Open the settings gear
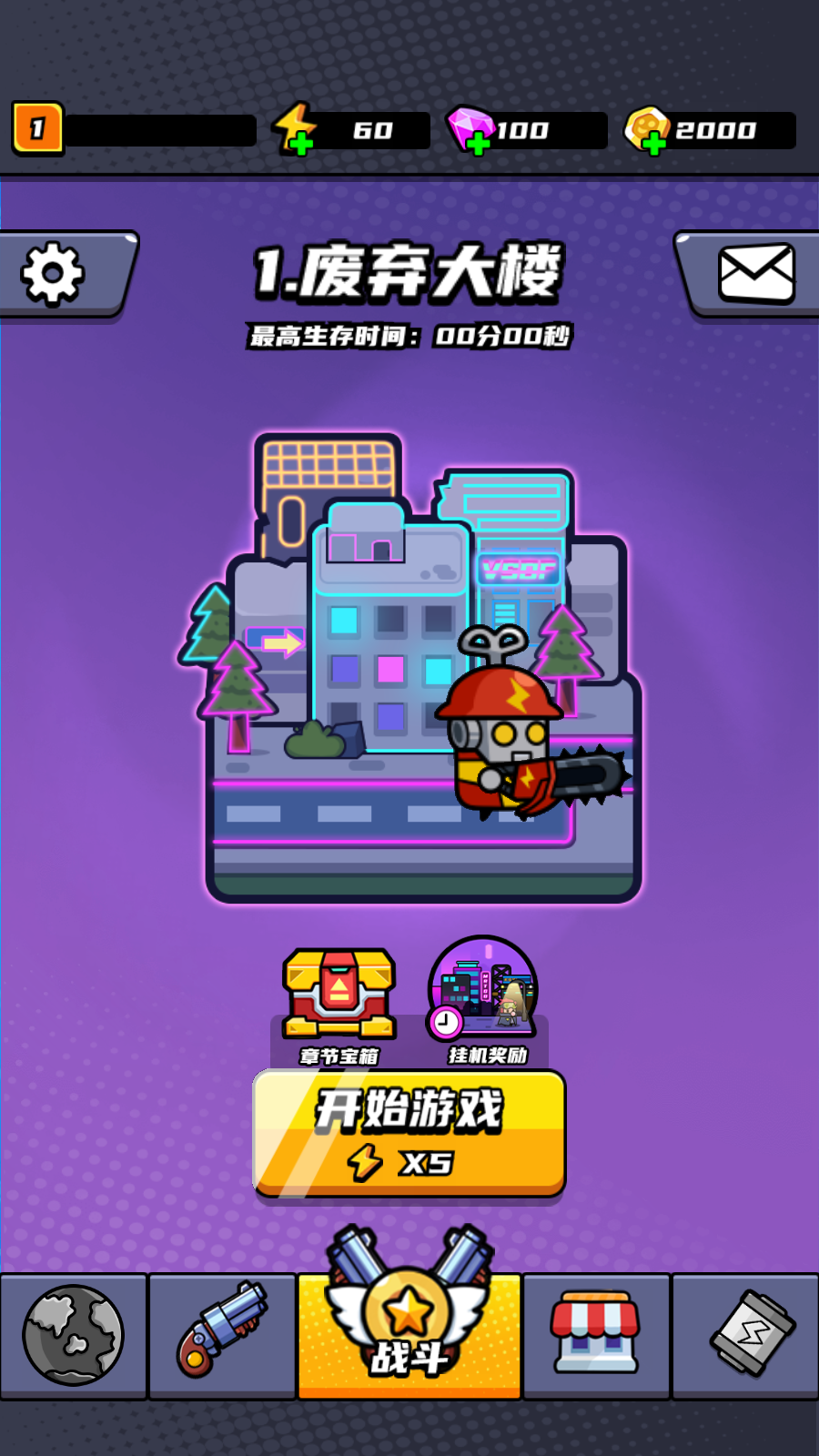This screenshot has width=819, height=1456. (53, 273)
